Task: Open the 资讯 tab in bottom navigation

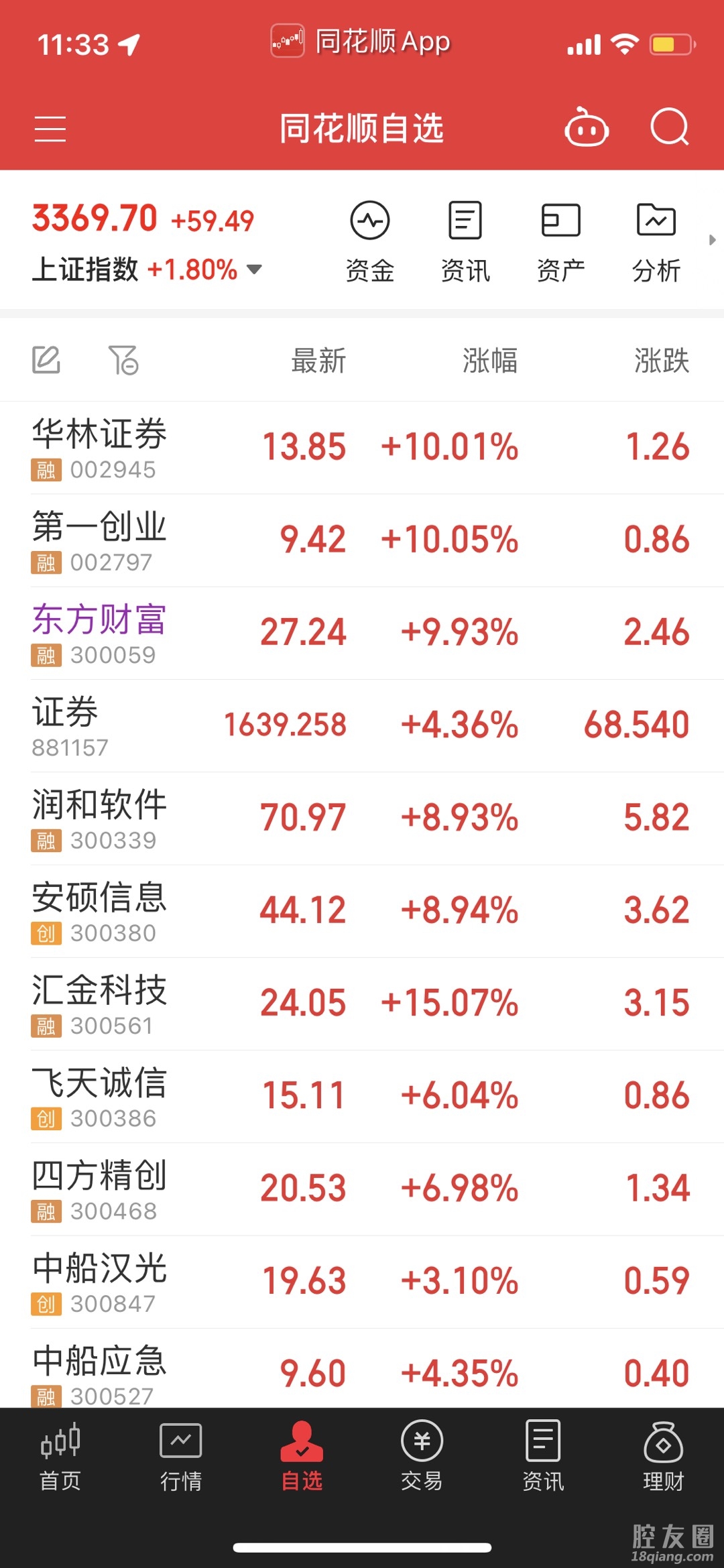Action: 543,1455
